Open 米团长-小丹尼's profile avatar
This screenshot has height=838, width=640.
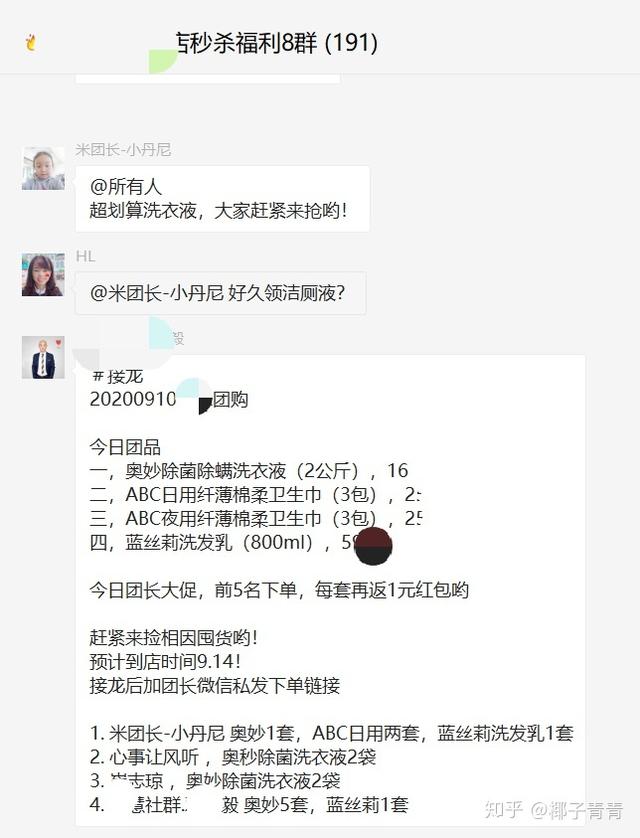(43, 168)
